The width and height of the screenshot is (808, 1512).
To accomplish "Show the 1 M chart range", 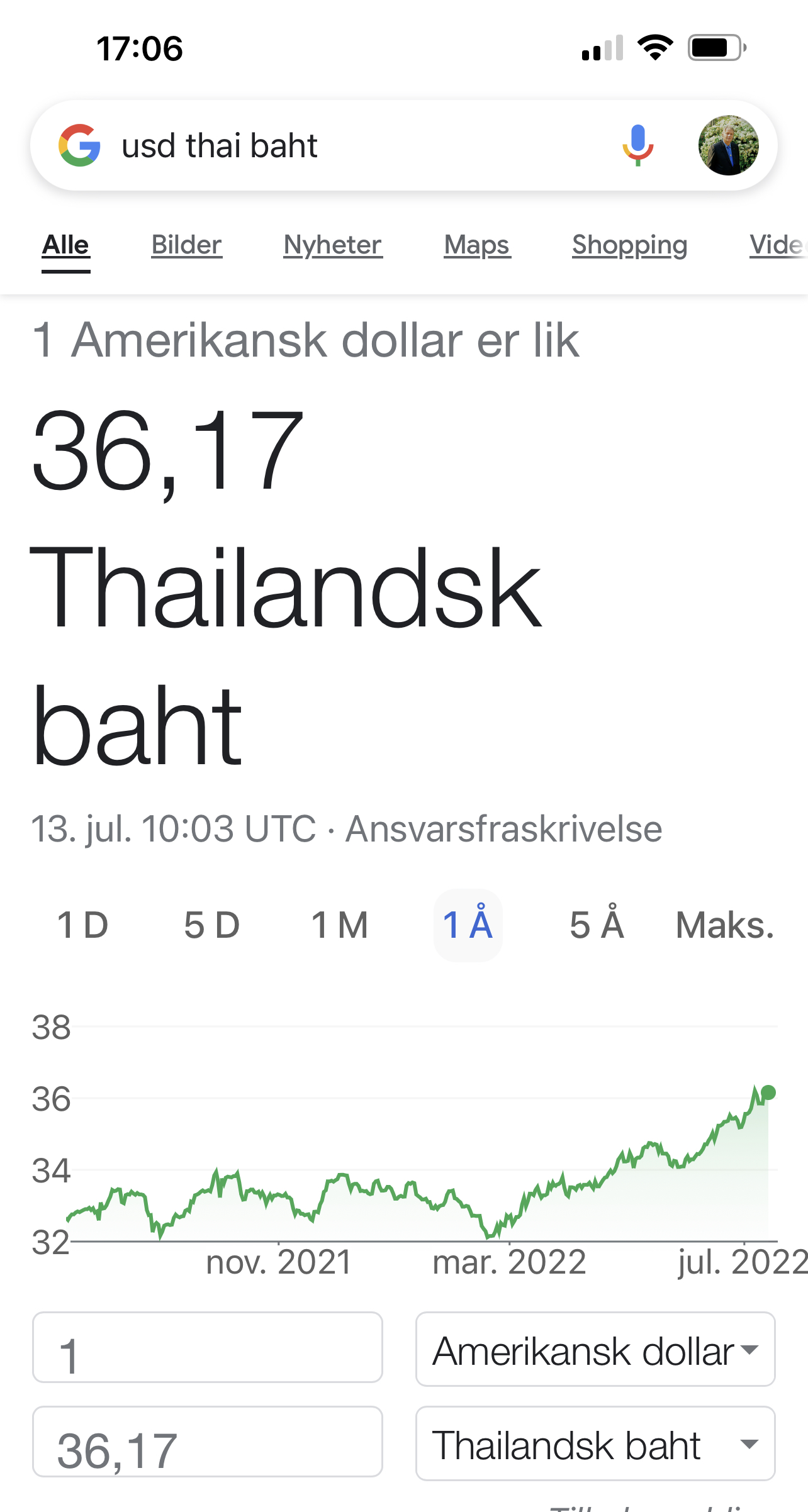I will coord(340,925).
